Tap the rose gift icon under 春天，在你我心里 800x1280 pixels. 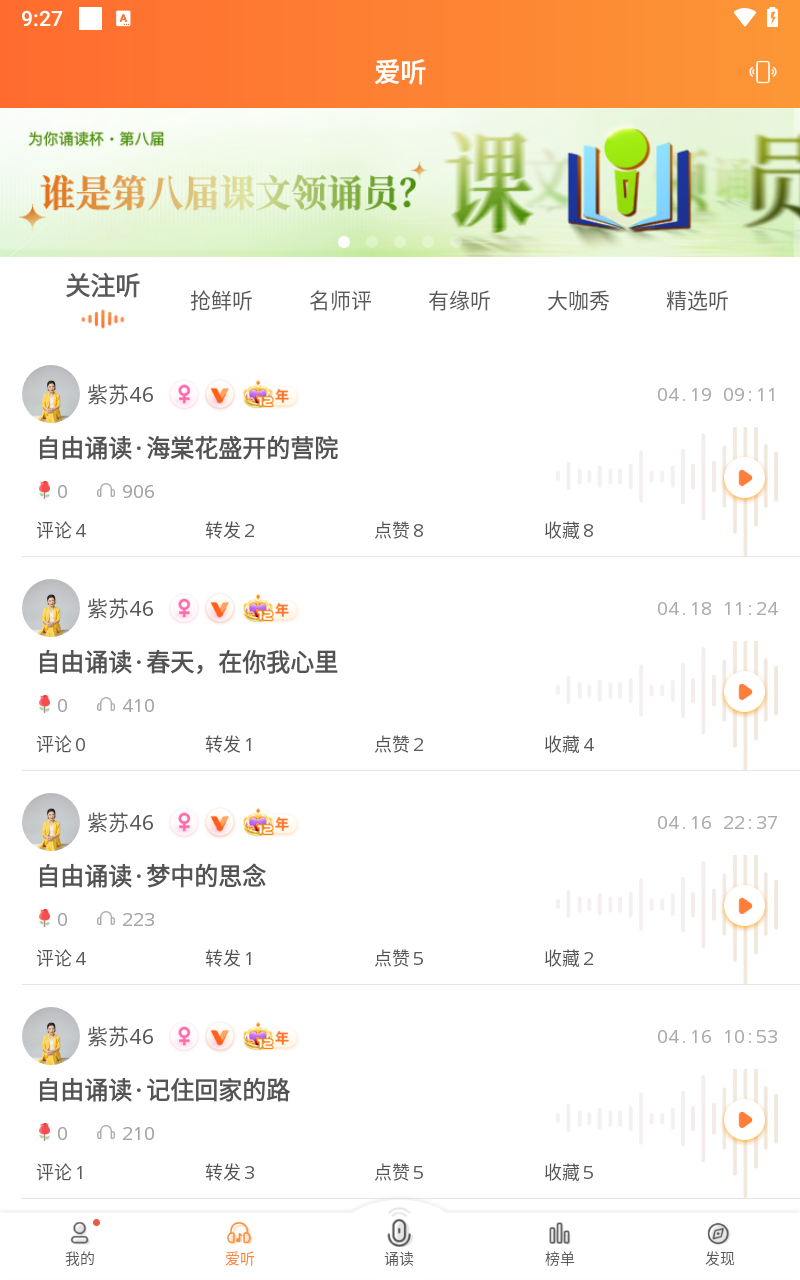[46, 705]
